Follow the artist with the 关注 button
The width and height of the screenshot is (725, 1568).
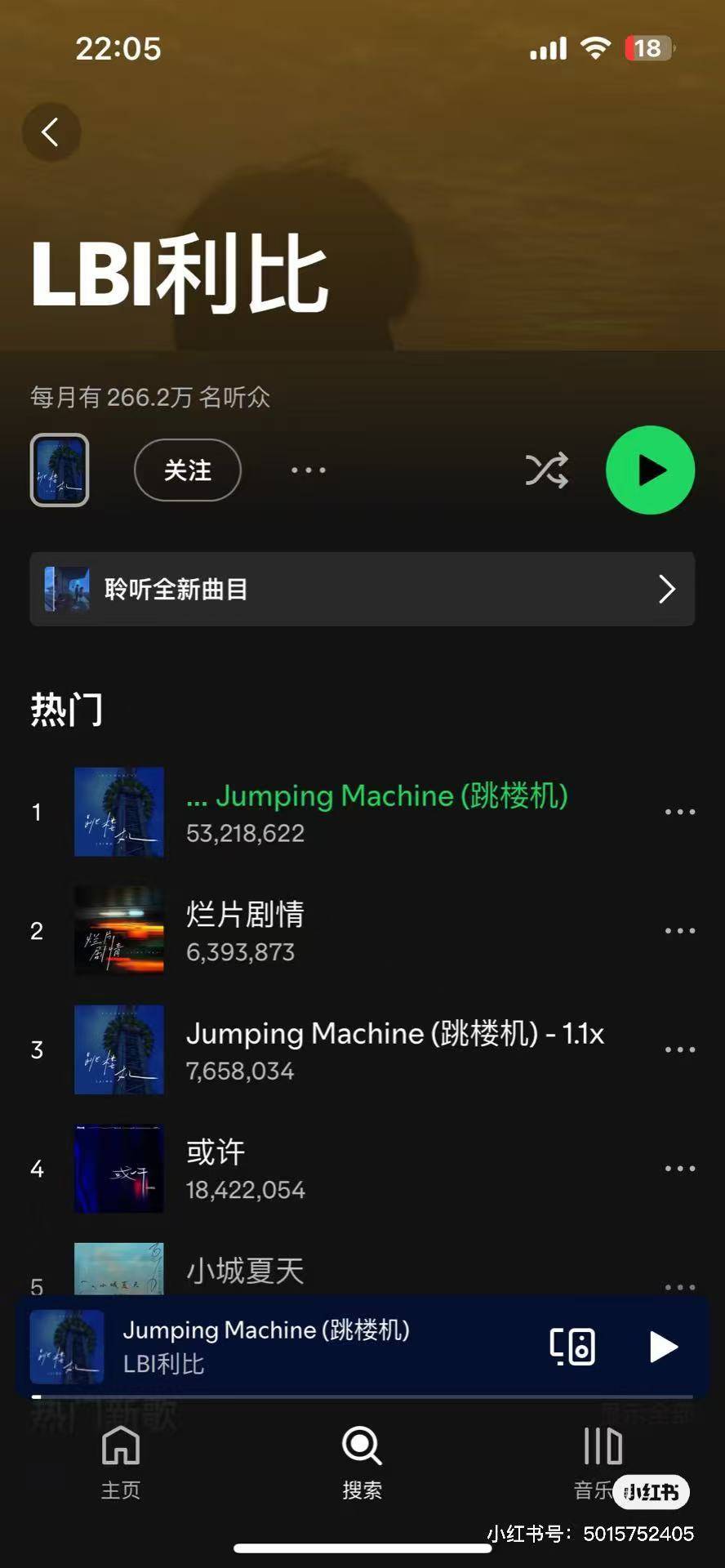click(x=187, y=470)
